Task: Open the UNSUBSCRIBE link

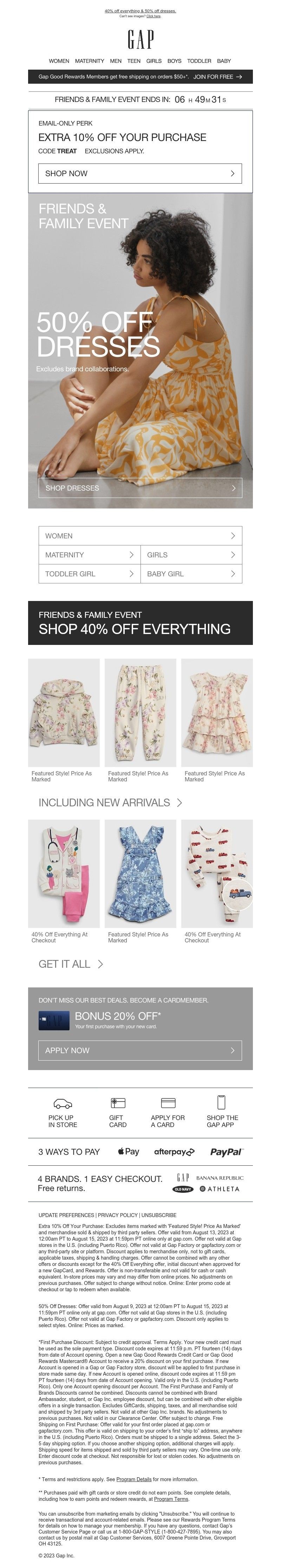Action: pyautogui.click(x=159, y=1214)
